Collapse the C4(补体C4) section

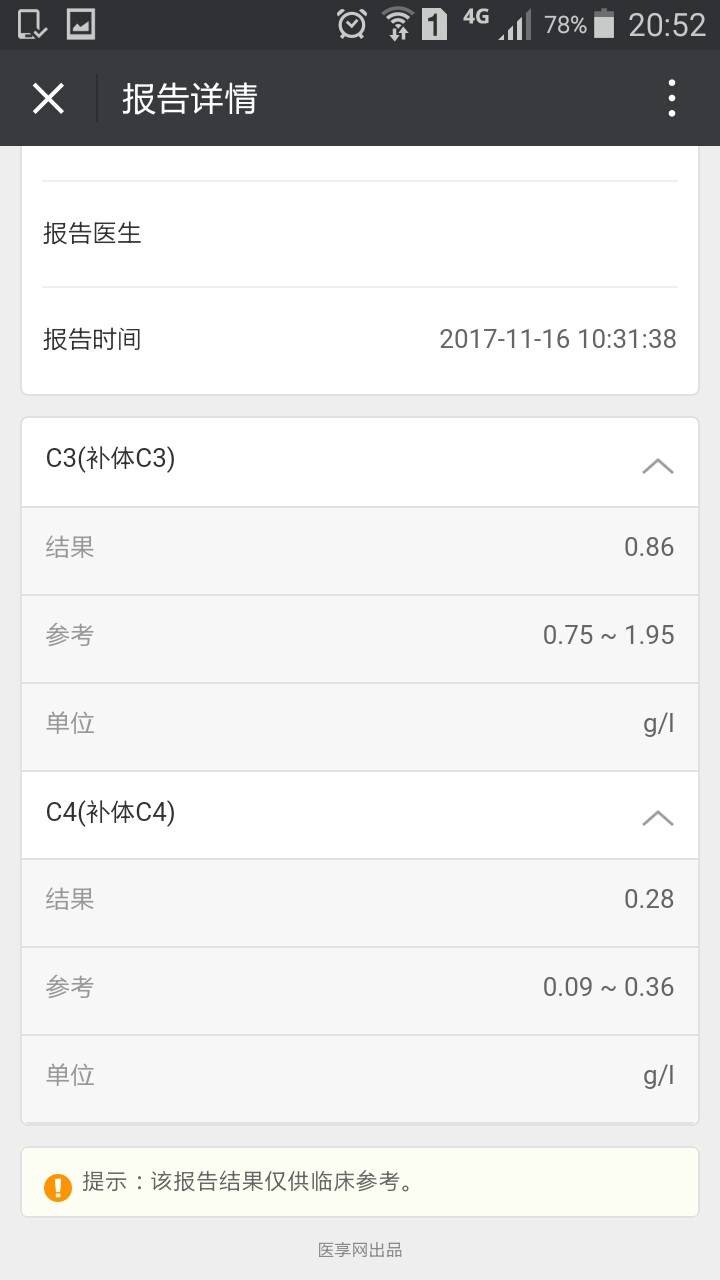(657, 817)
